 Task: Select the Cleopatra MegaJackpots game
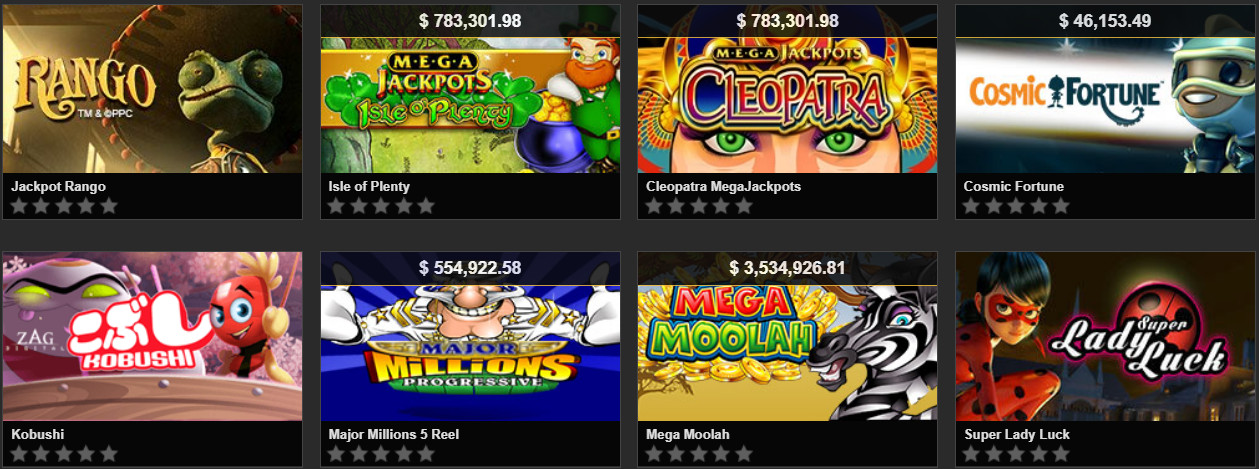click(787, 104)
